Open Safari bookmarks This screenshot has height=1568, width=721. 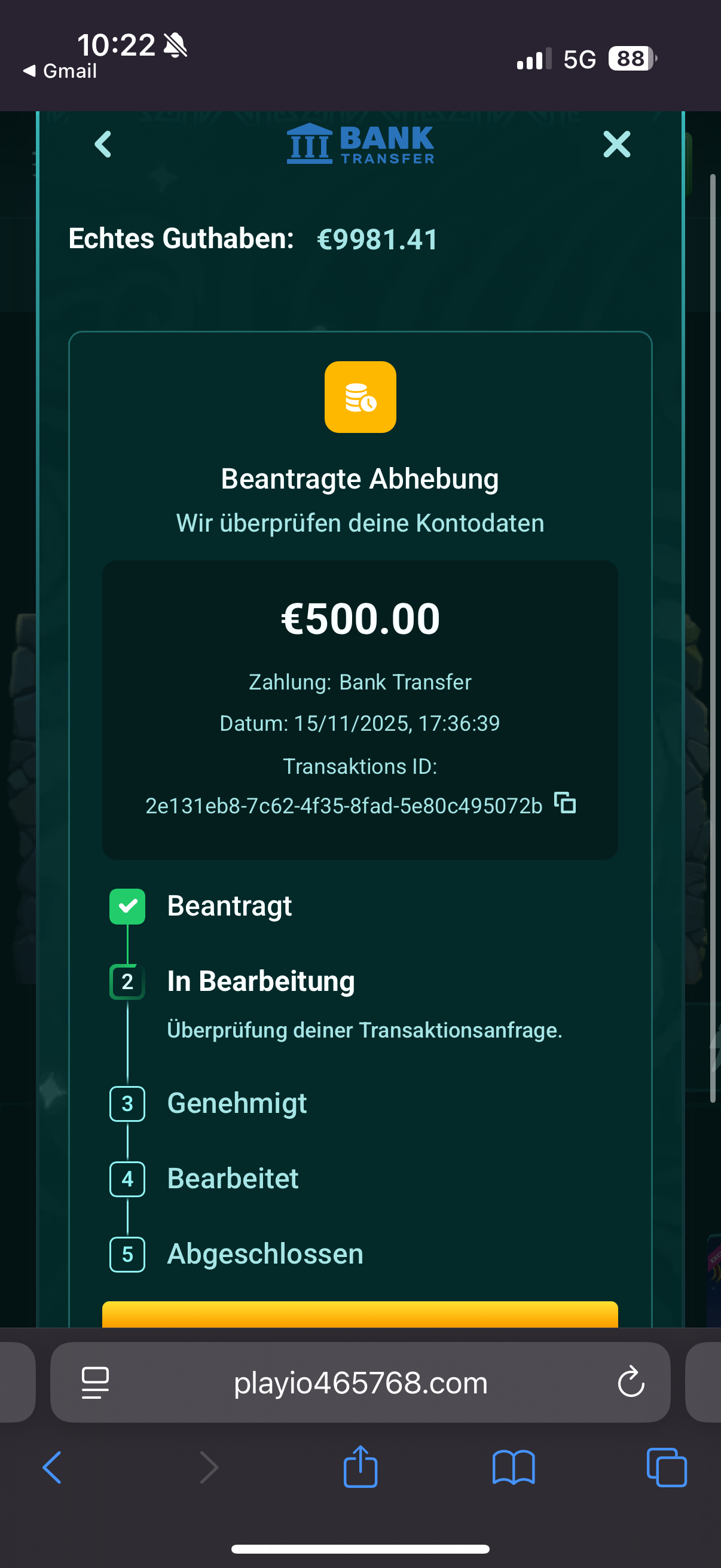514,1467
